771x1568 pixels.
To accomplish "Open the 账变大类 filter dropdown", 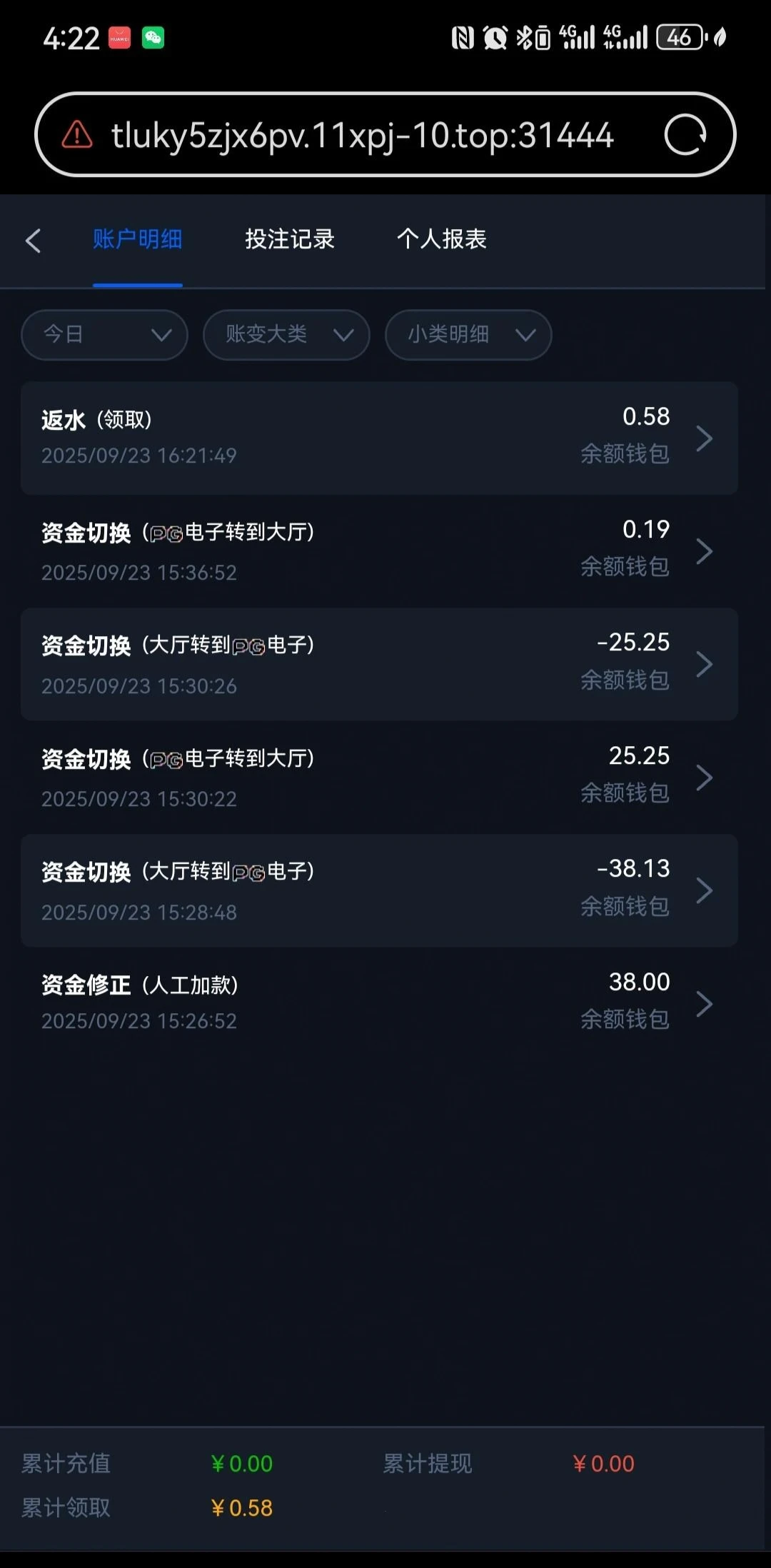I will [x=286, y=334].
